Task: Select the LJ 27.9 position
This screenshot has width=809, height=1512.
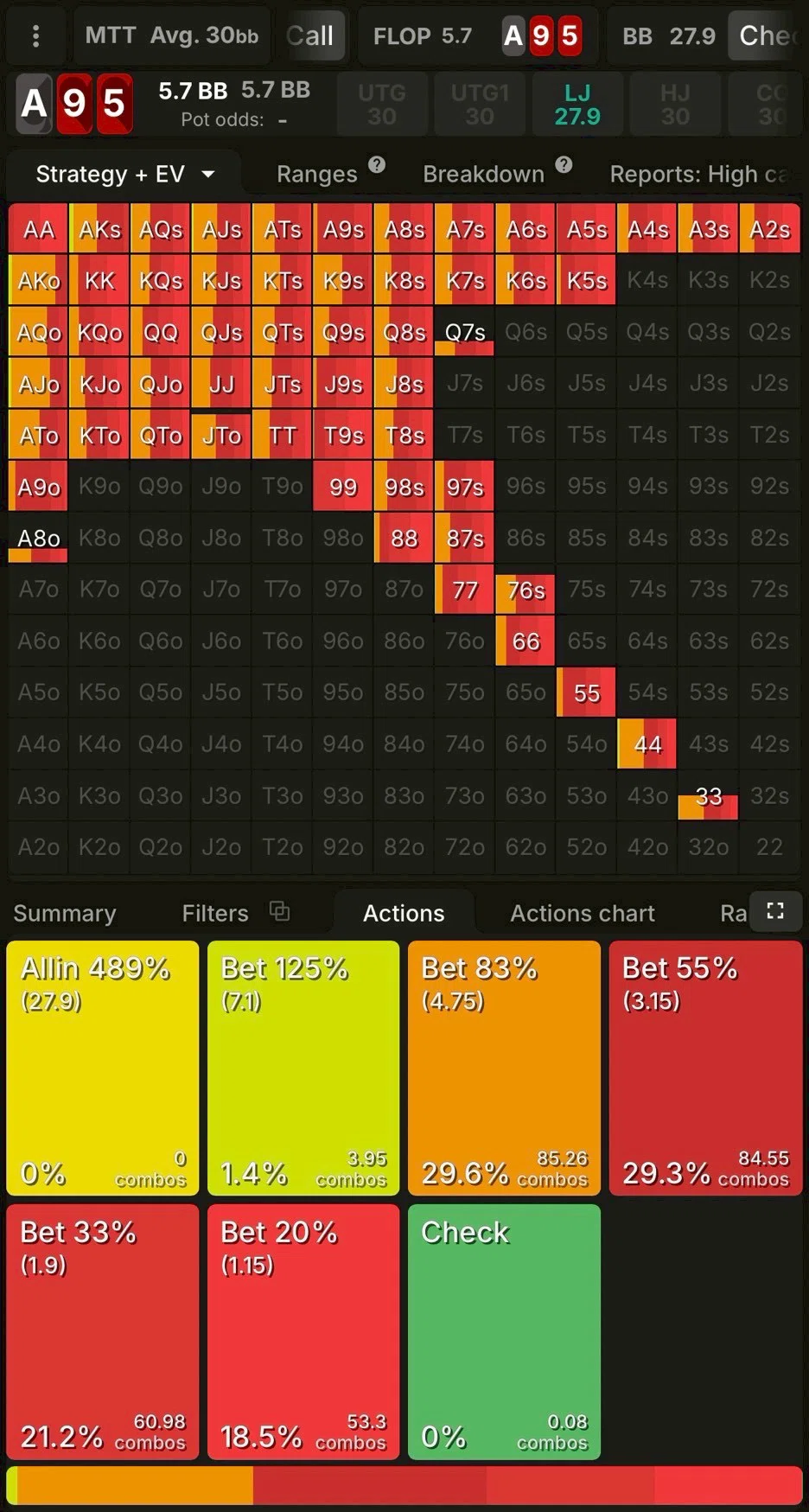Action: tap(576, 105)
